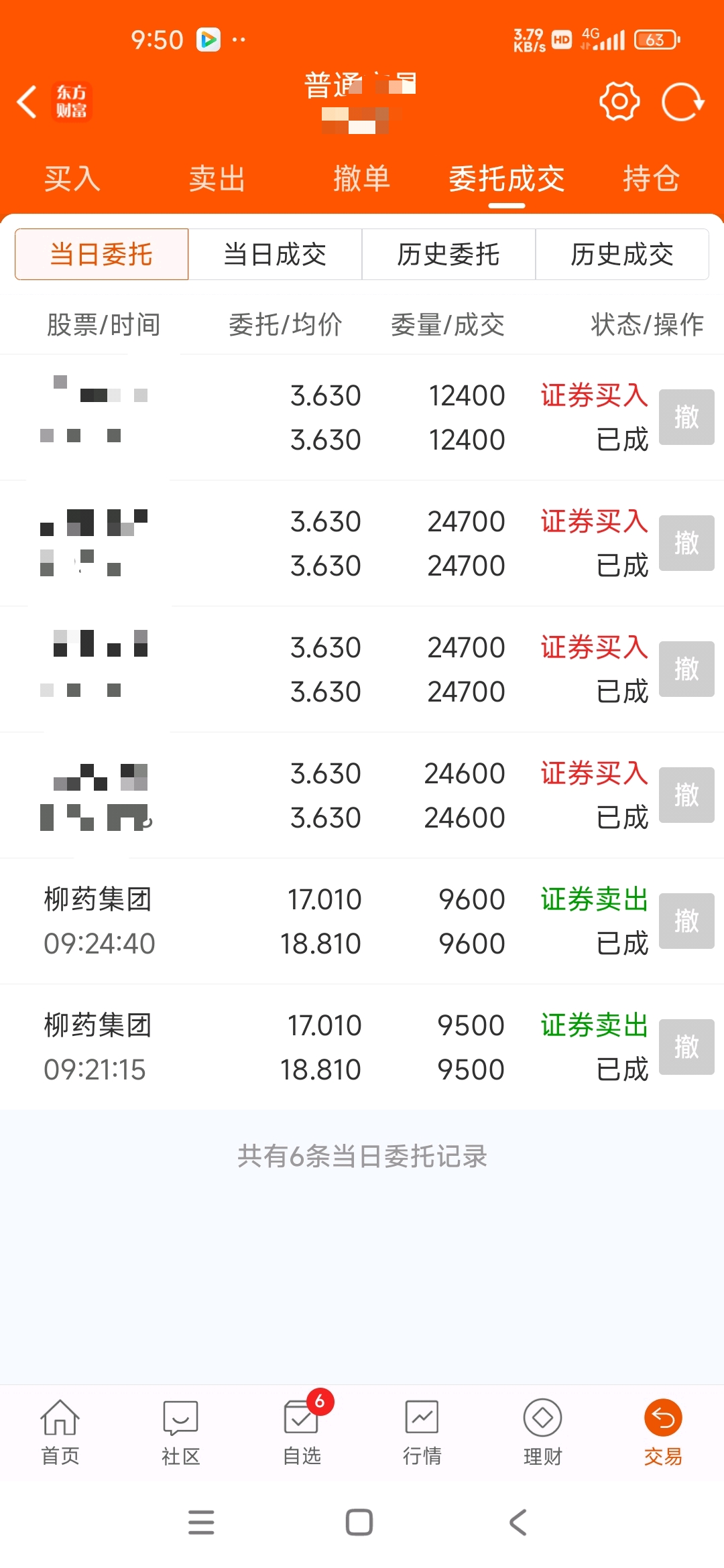
Task: Switch to the 卖出 tab
Action: (217, 179)
